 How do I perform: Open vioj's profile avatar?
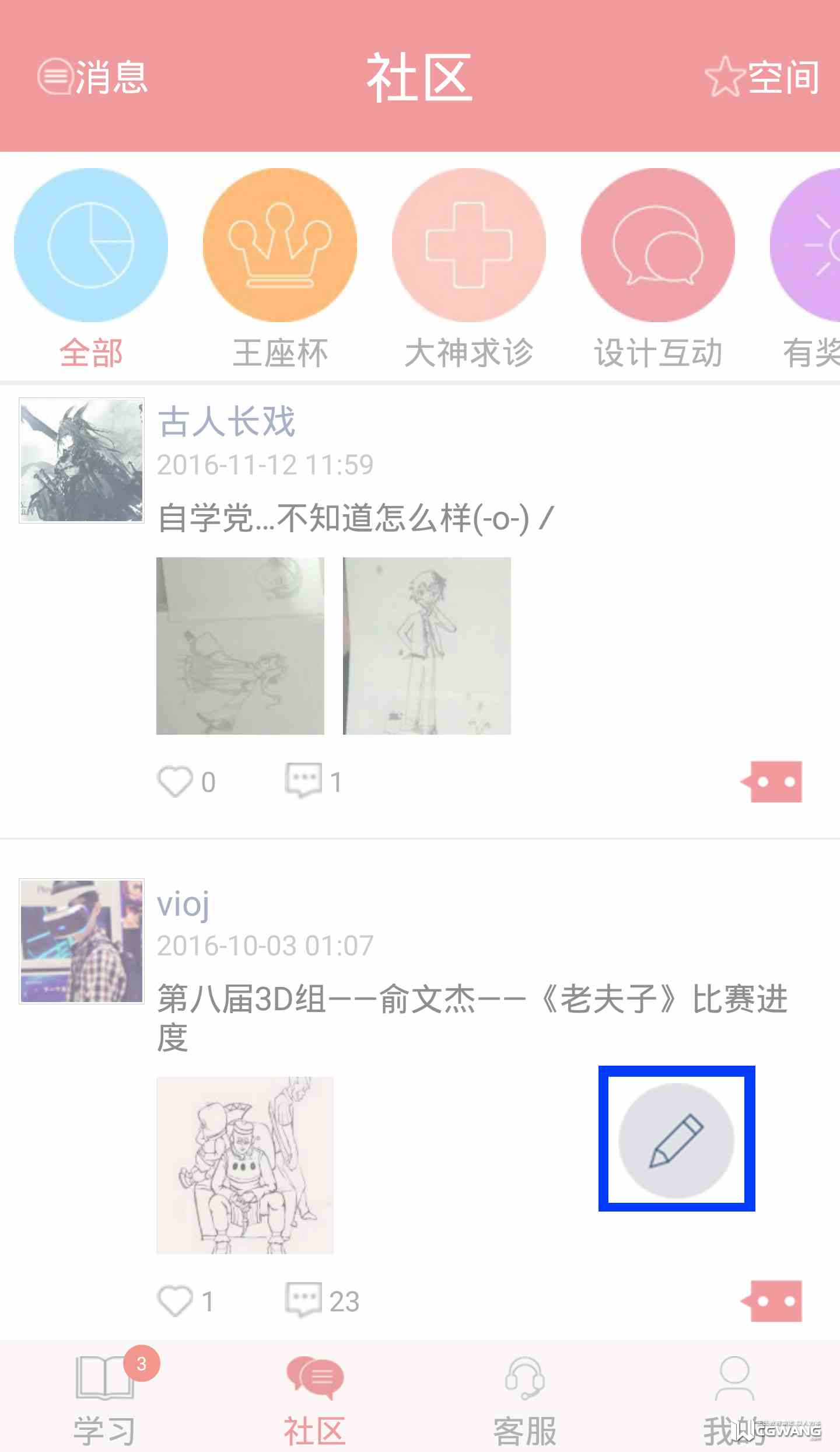82,941
